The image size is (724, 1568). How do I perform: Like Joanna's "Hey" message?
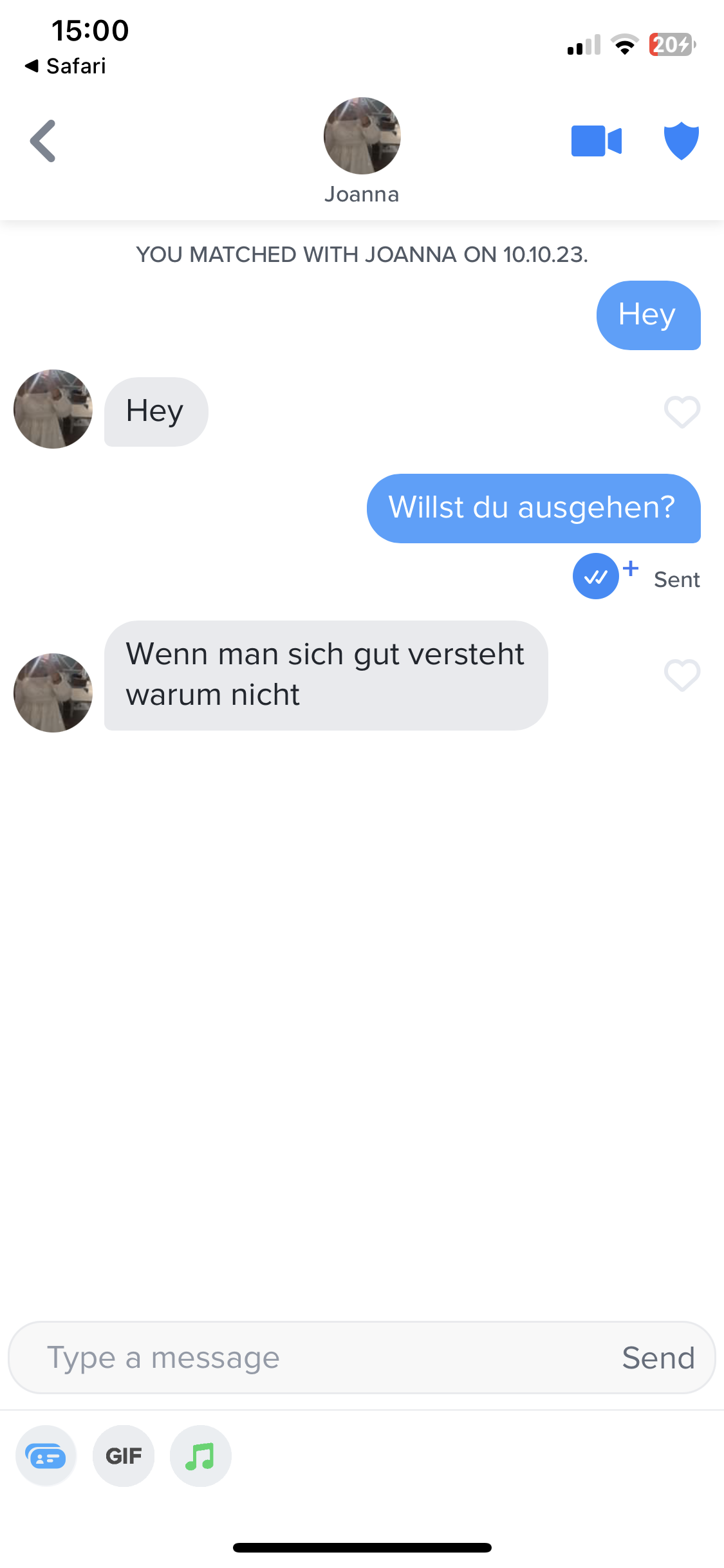click(682, 411)
